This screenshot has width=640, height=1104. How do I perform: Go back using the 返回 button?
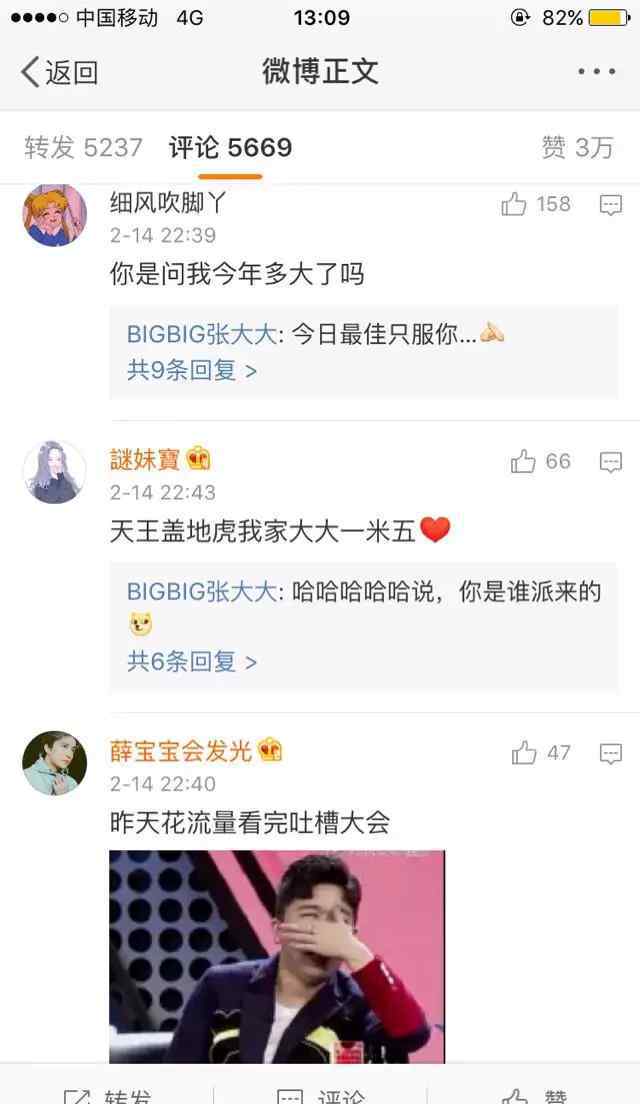click(x=59, y=72)
